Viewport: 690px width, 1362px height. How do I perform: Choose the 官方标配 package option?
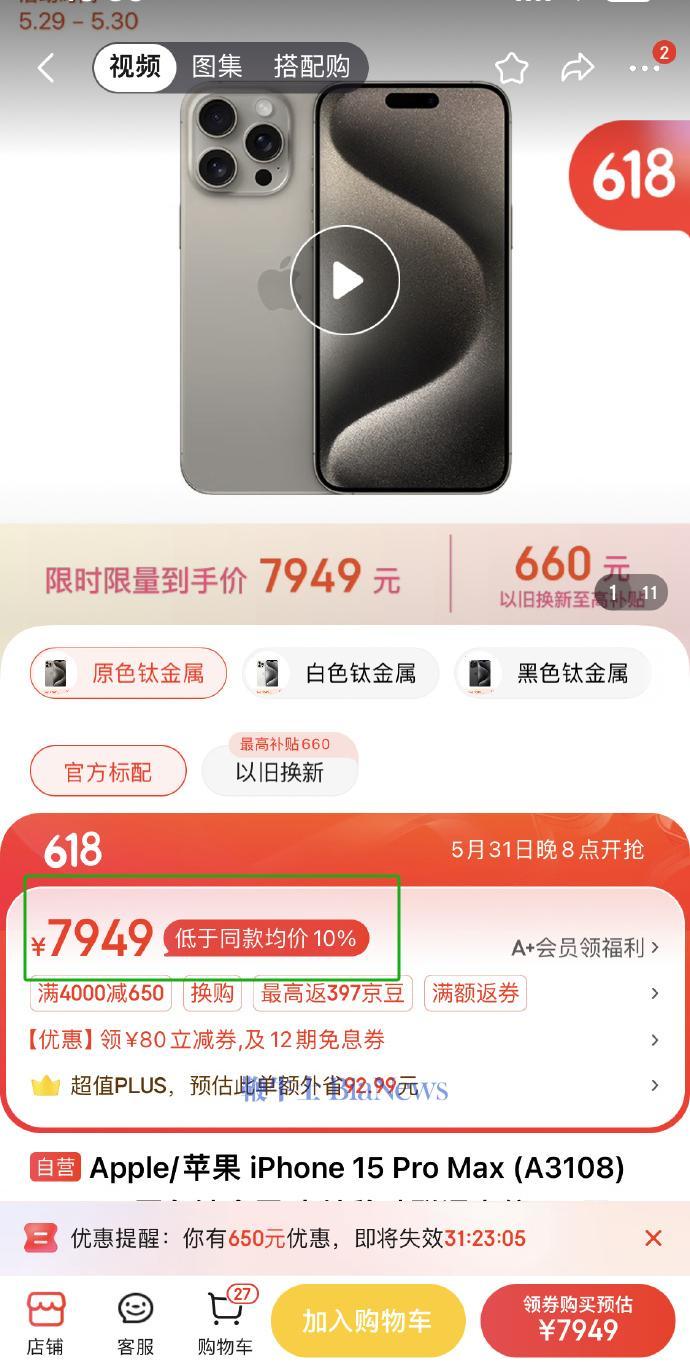pyautogui.click(x=108, y=772)
